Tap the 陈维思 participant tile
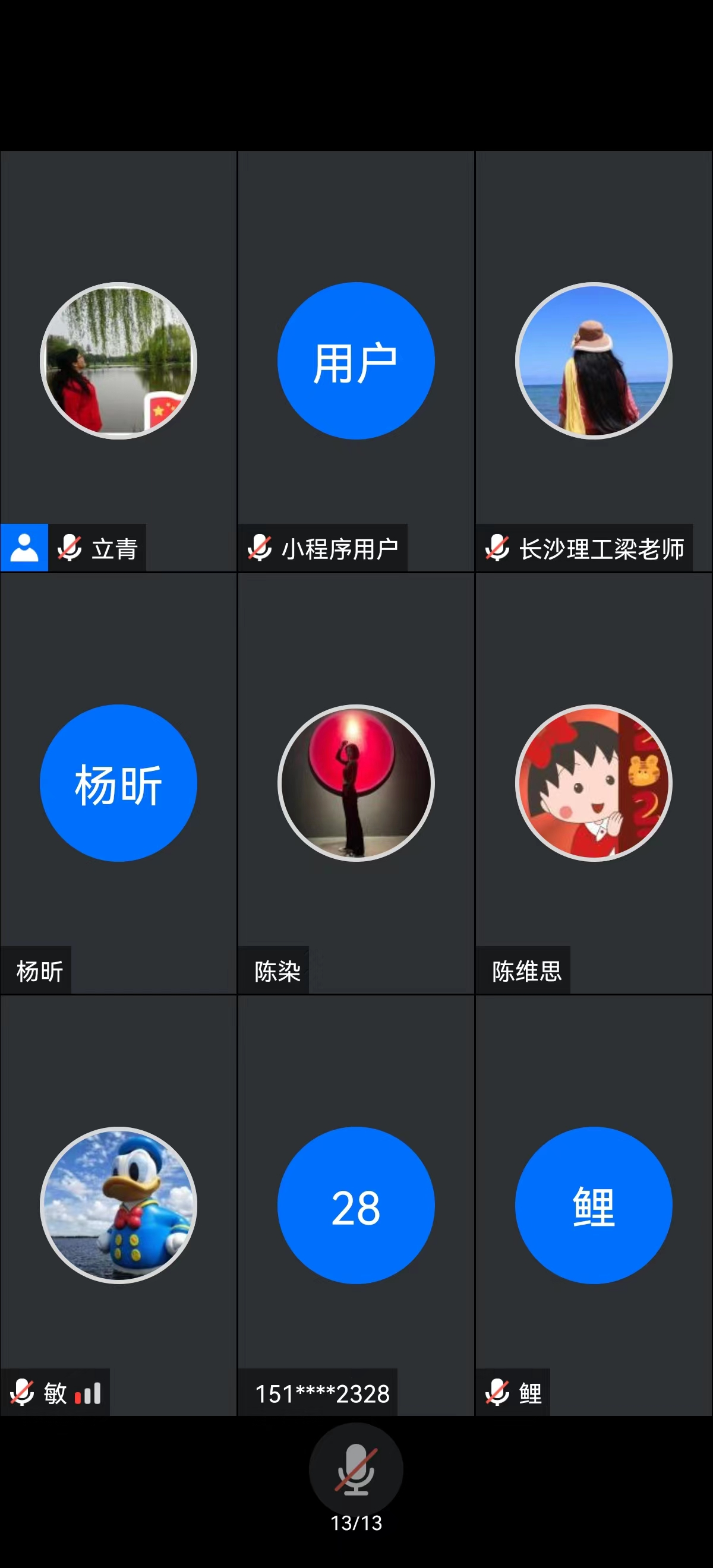713x1568 pixels. [594, 783]
